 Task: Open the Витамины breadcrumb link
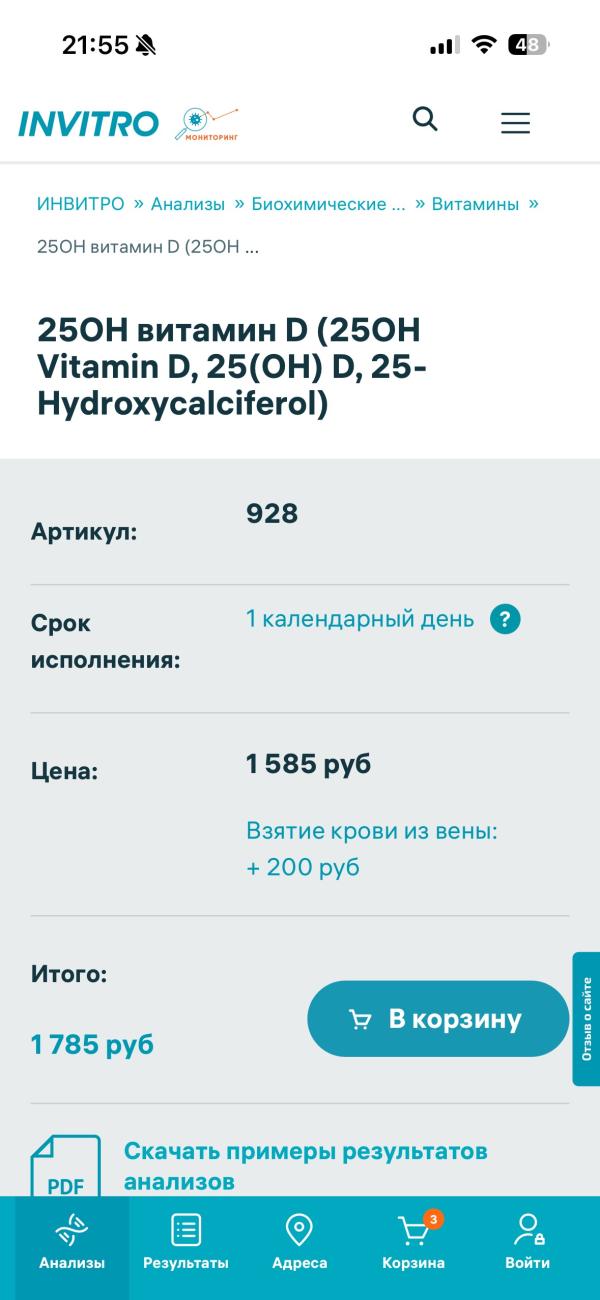(x=475, y=204)
